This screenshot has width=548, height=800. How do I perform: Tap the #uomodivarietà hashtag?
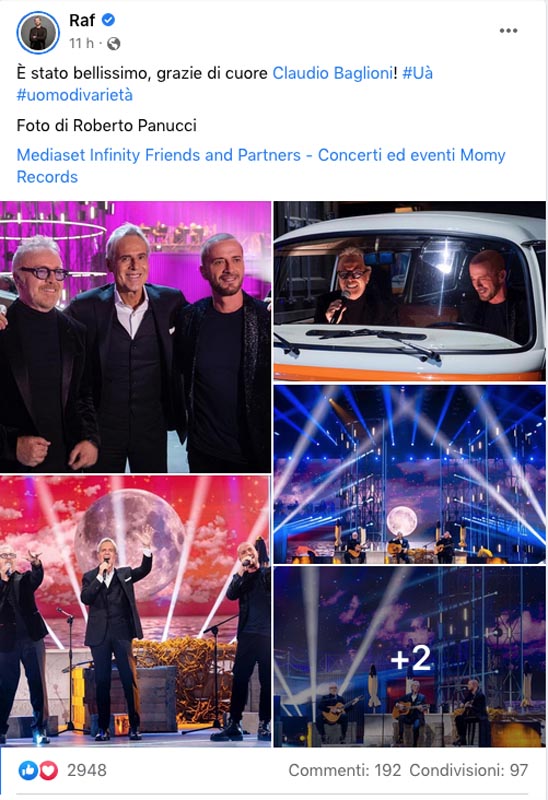[74, 95]
